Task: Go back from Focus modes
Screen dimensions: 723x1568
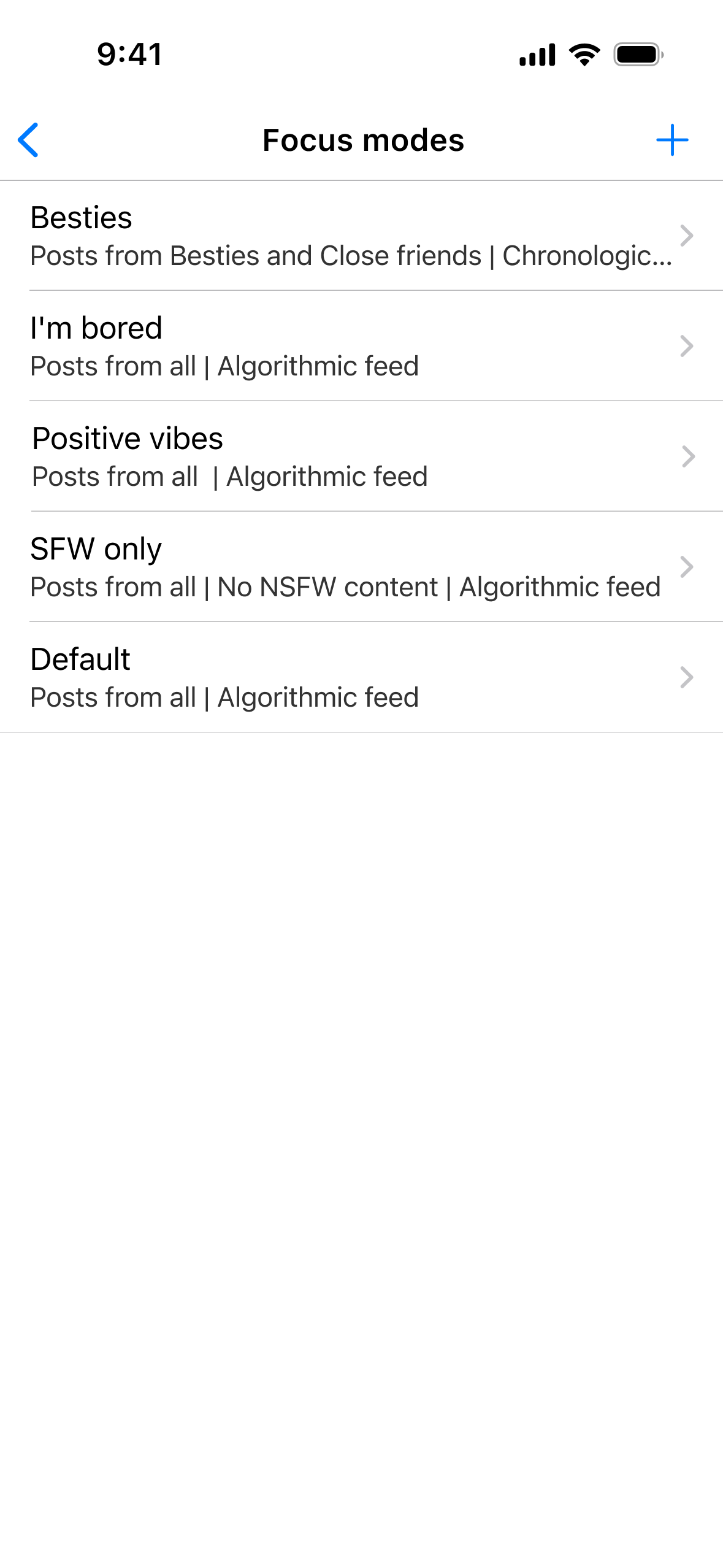Action: click(x=29, y=140)
